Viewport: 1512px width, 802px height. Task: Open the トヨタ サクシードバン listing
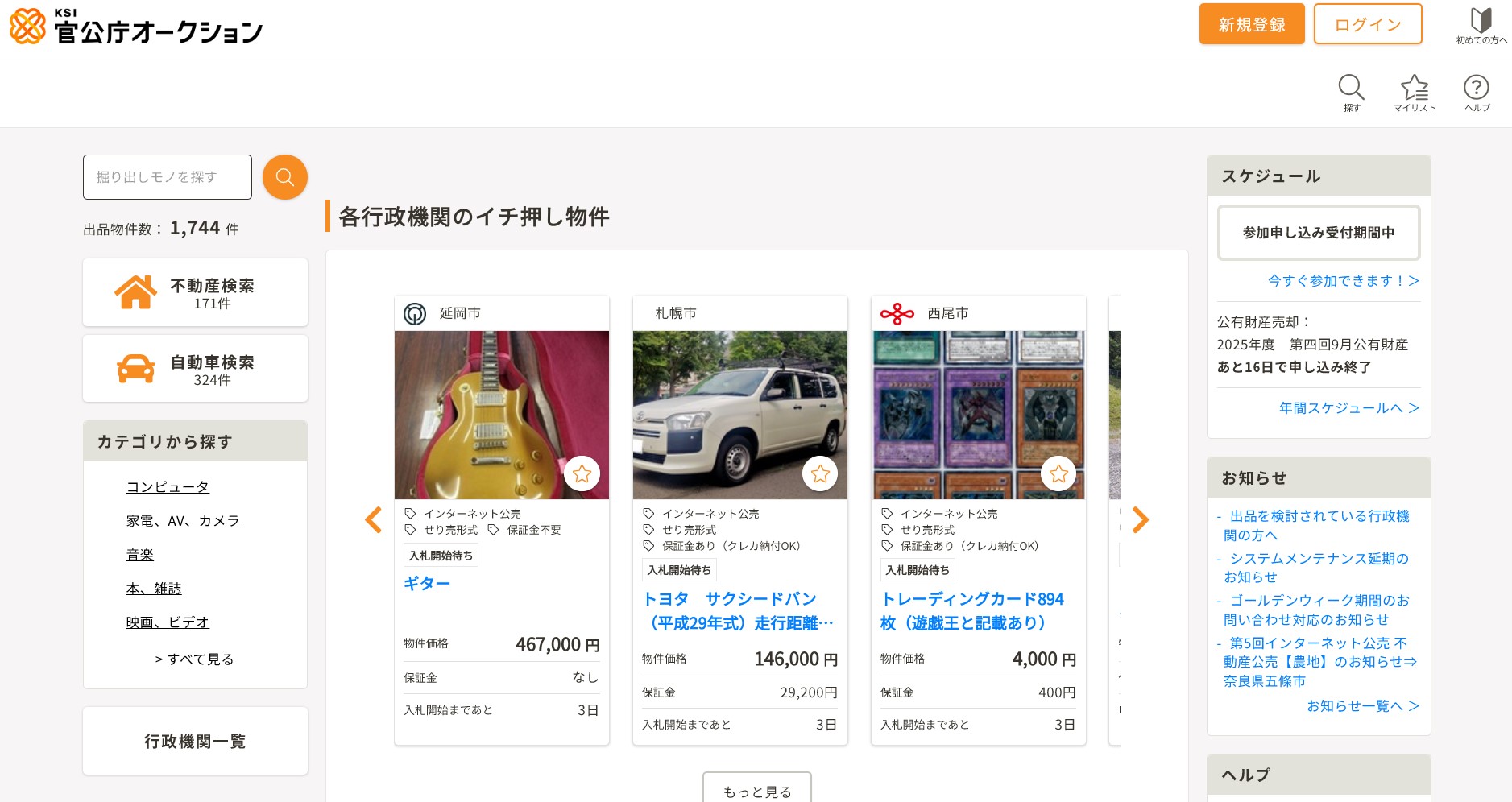[x=737, y=610]
